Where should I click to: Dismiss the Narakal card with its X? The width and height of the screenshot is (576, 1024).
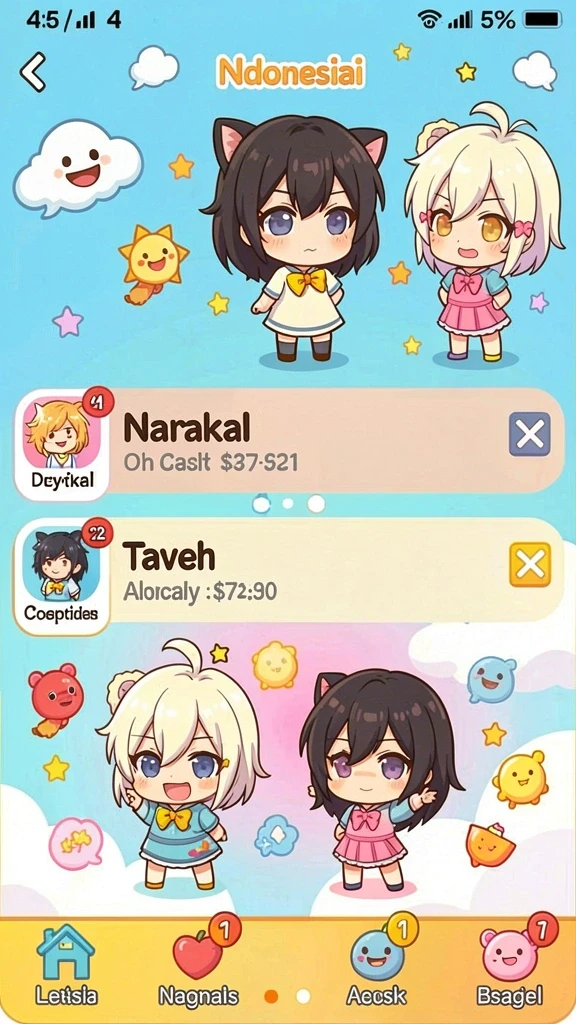[530, 434]
